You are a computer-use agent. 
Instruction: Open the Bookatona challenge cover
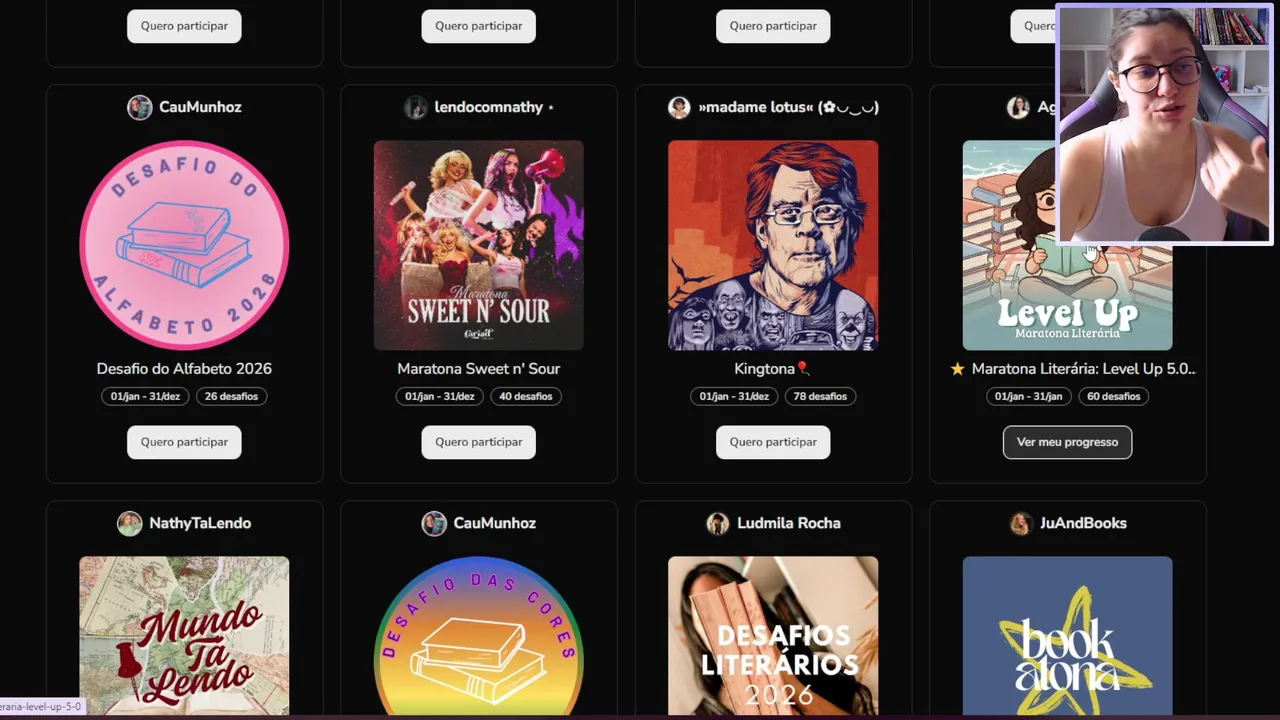1067,635
